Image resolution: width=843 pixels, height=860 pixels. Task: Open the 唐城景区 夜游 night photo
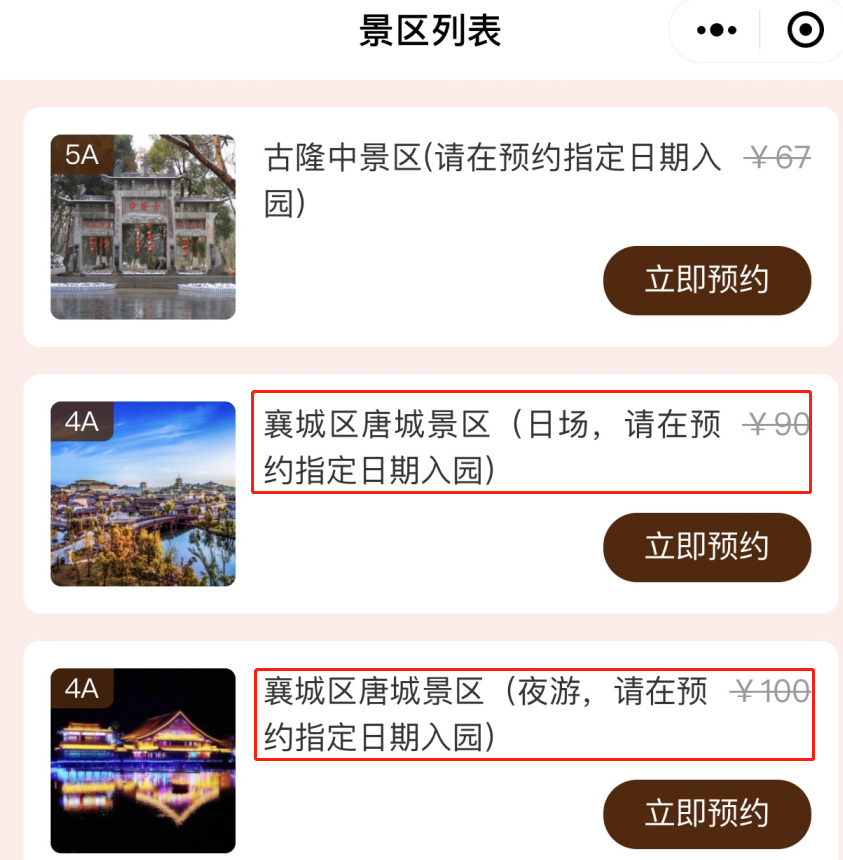pyautogui.click(x=143, y=760)
